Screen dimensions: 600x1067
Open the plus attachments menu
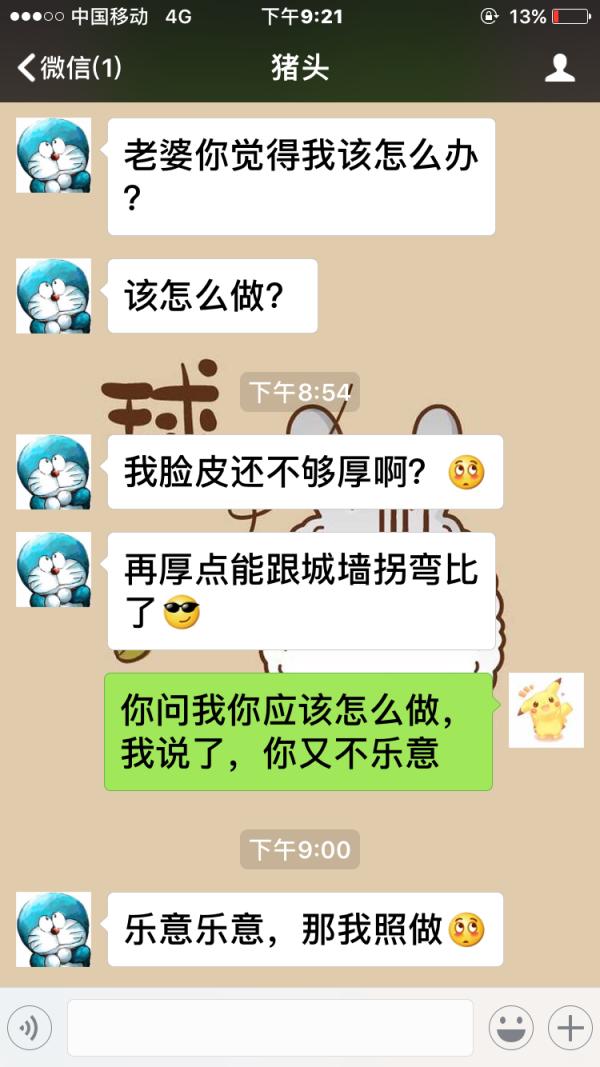coord(570,1027)
